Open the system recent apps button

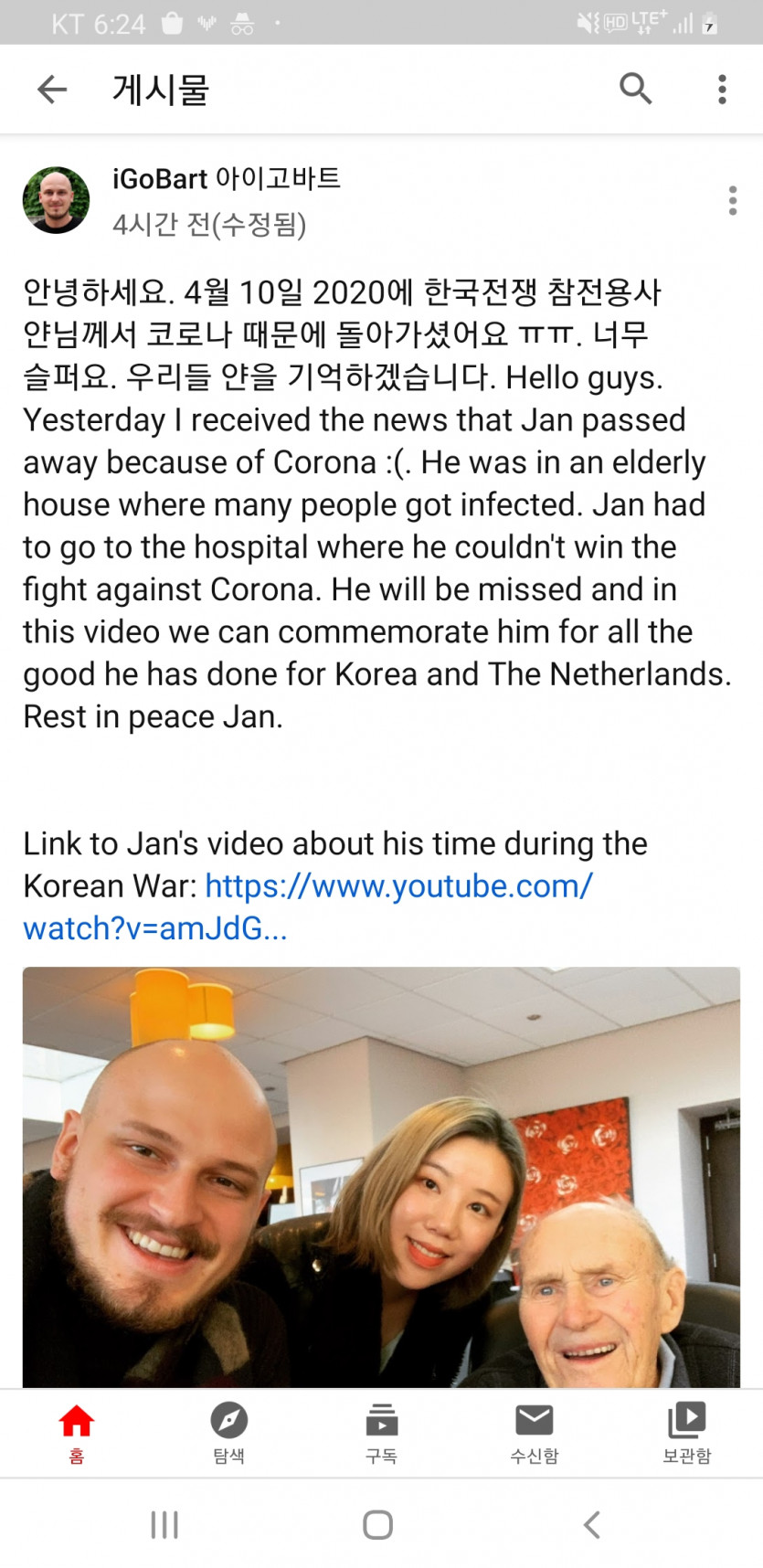coord(164,1524)
